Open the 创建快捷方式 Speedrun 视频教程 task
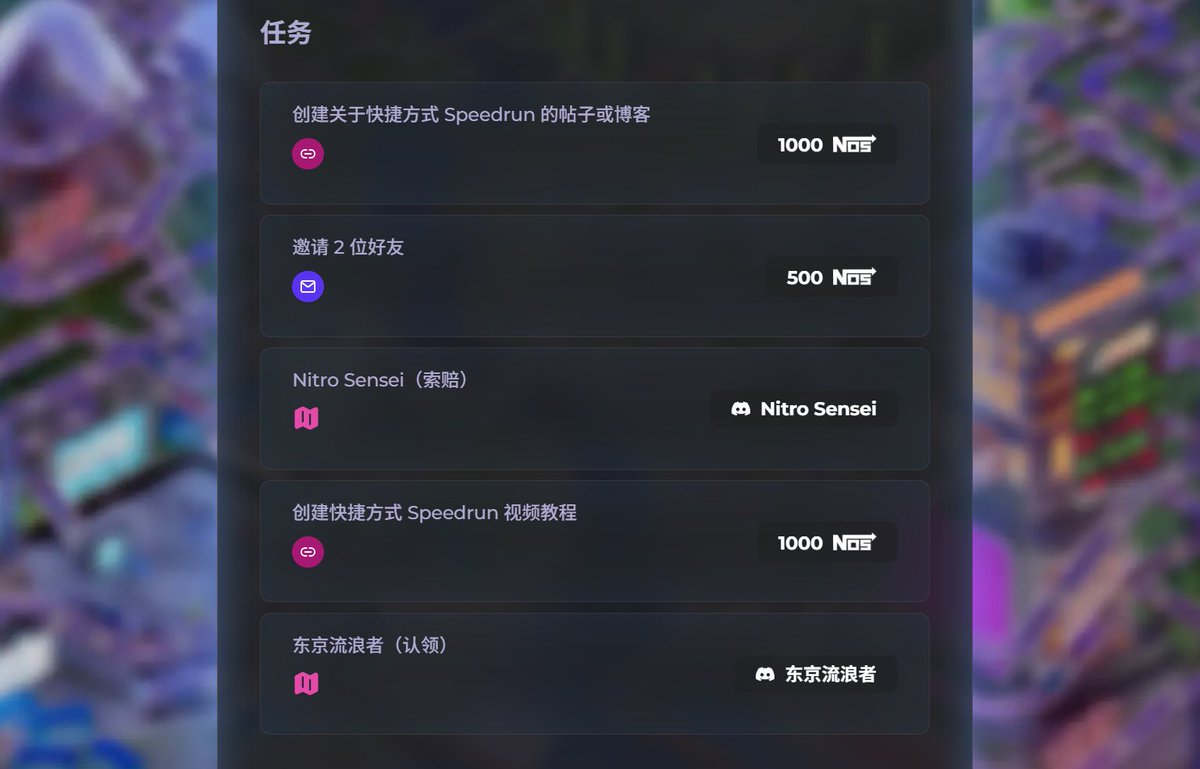Image resolution: width=1200 pixels, height=769 pixels. coord(434,513)
